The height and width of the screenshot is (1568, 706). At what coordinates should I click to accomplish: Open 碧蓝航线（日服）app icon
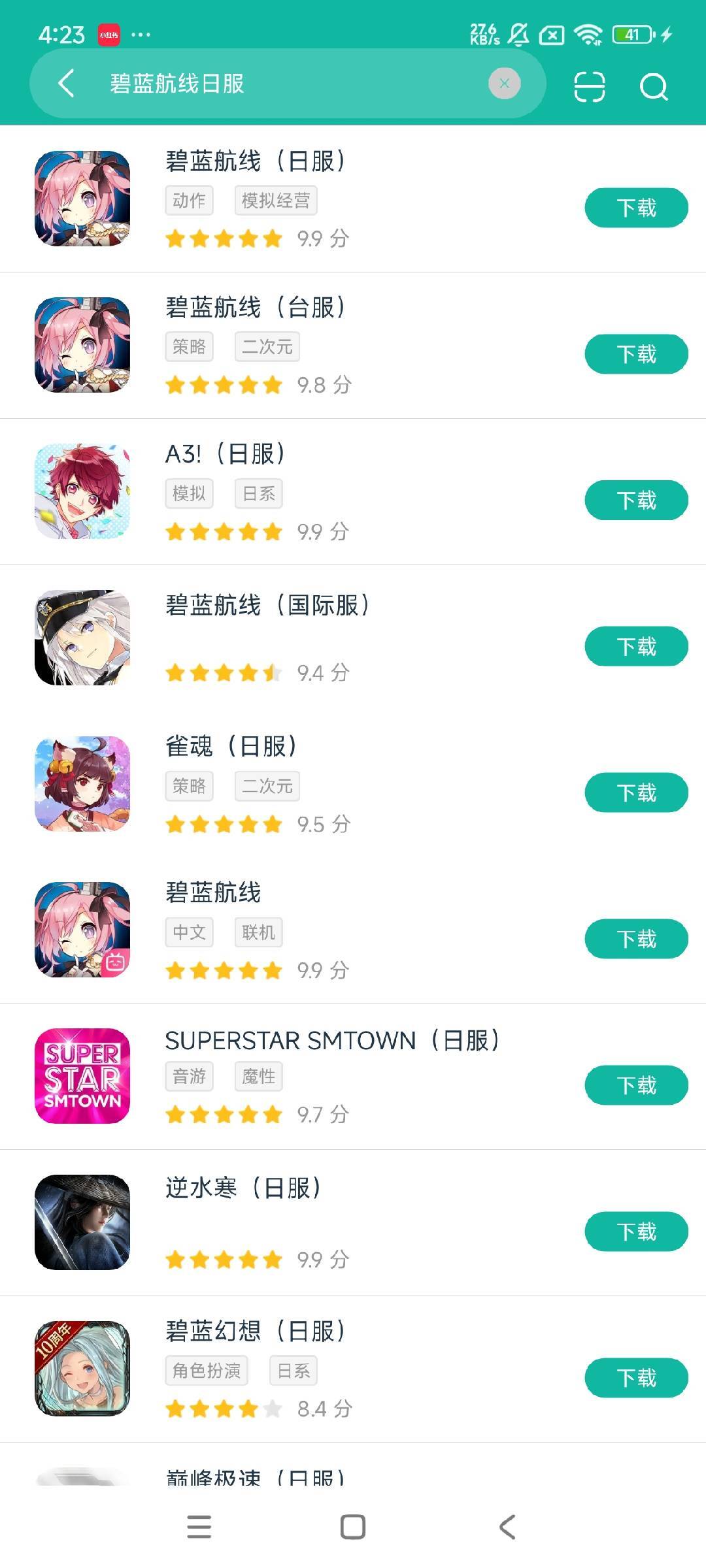pyautogui.click(x=82, y=199)
